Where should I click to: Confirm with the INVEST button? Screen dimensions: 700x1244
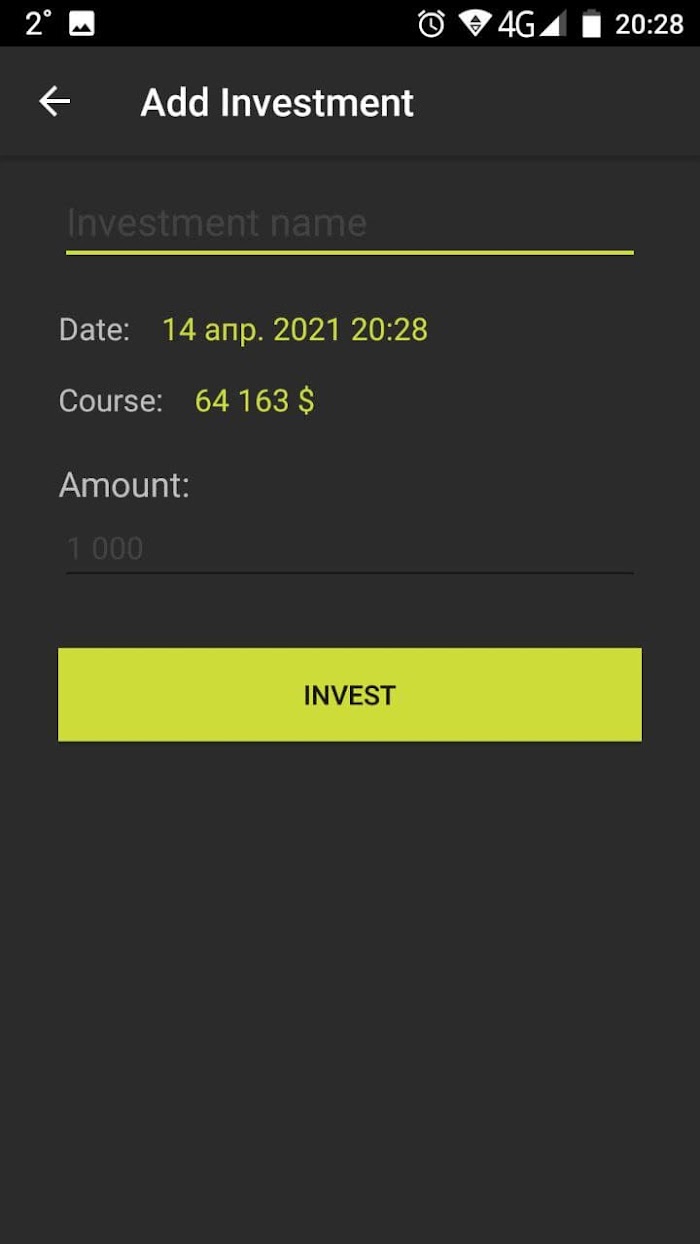(x=349, y=695)
